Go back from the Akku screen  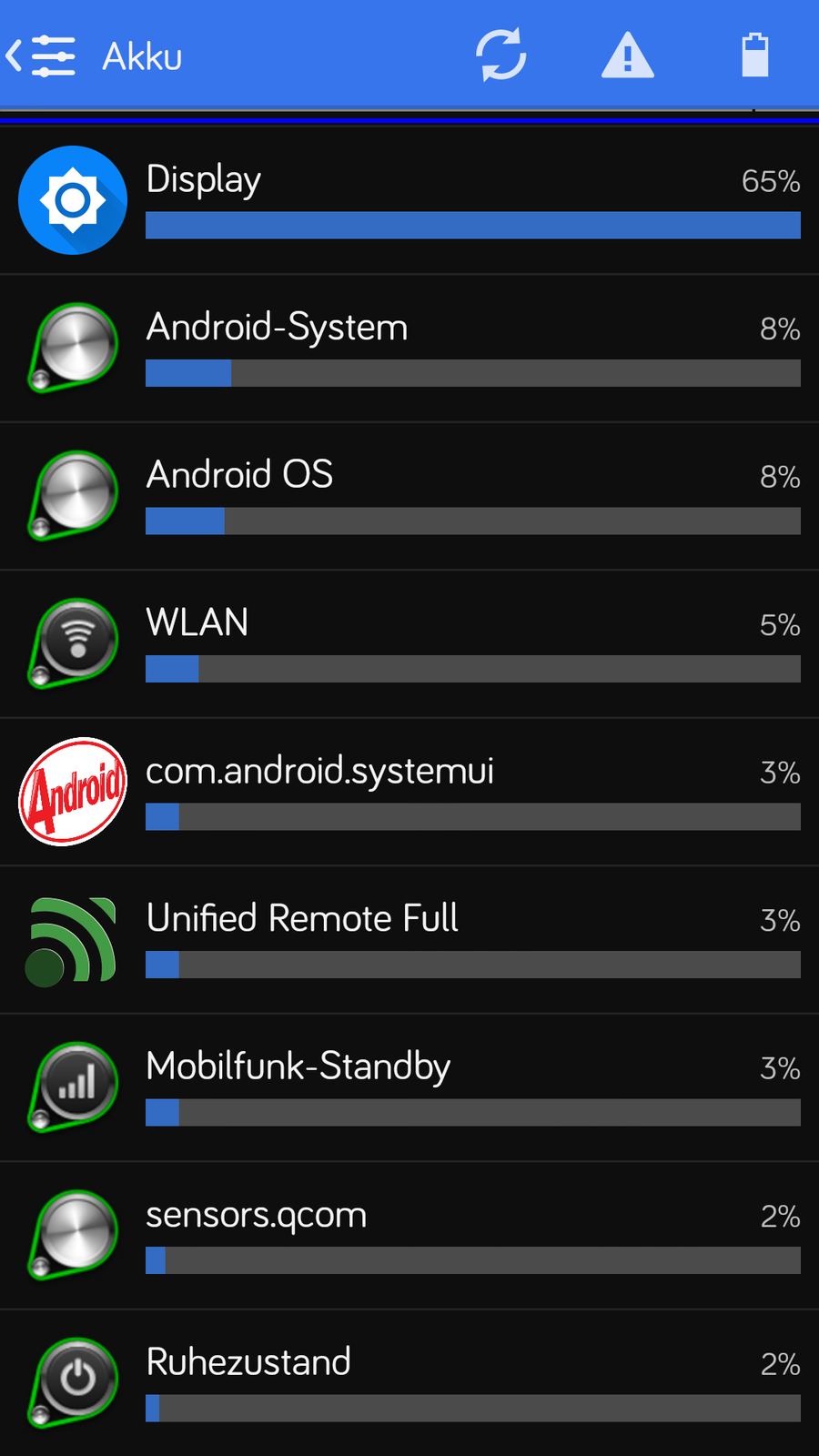[x=41, y=56]
